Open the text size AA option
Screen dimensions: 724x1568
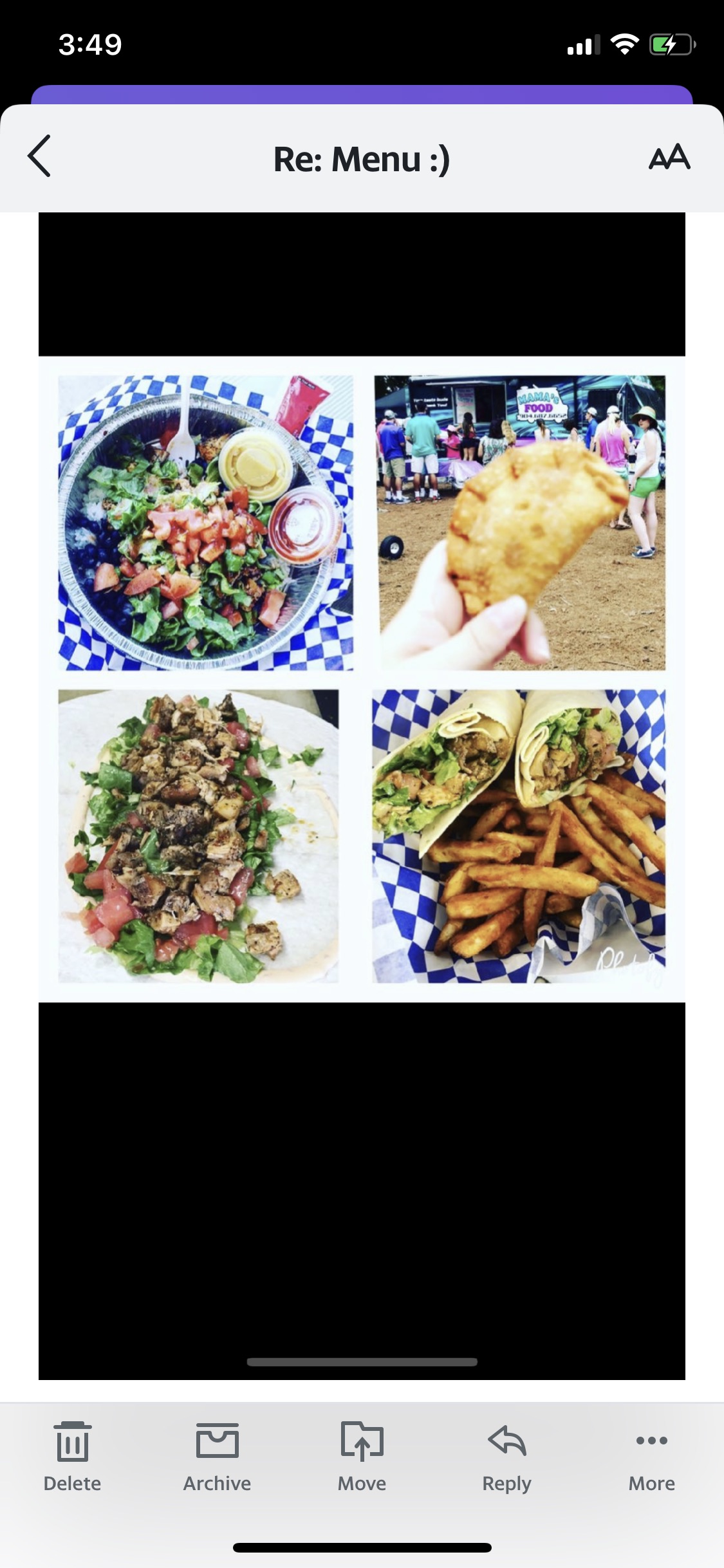(x=669, y=158)
